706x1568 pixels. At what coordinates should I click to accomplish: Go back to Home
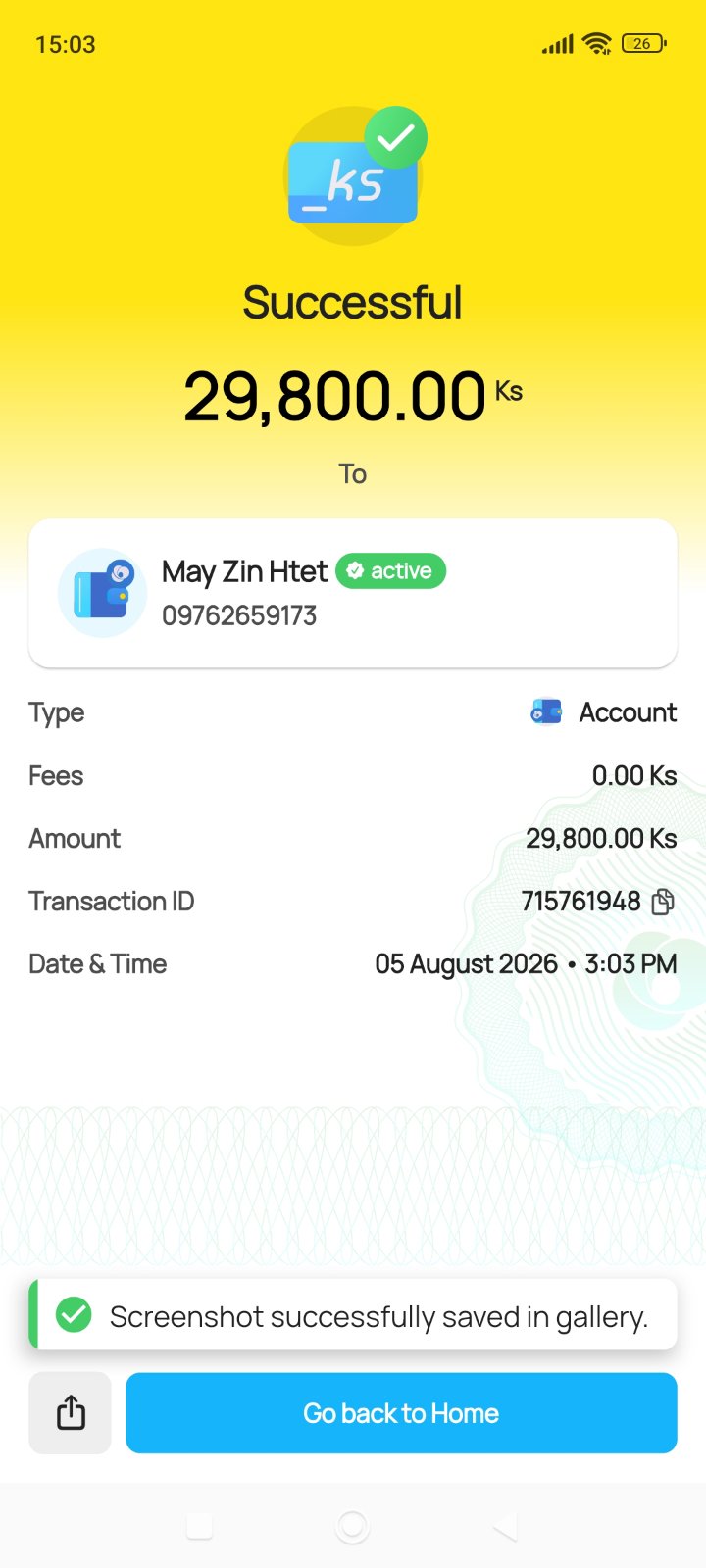[x=401, y=1412]
